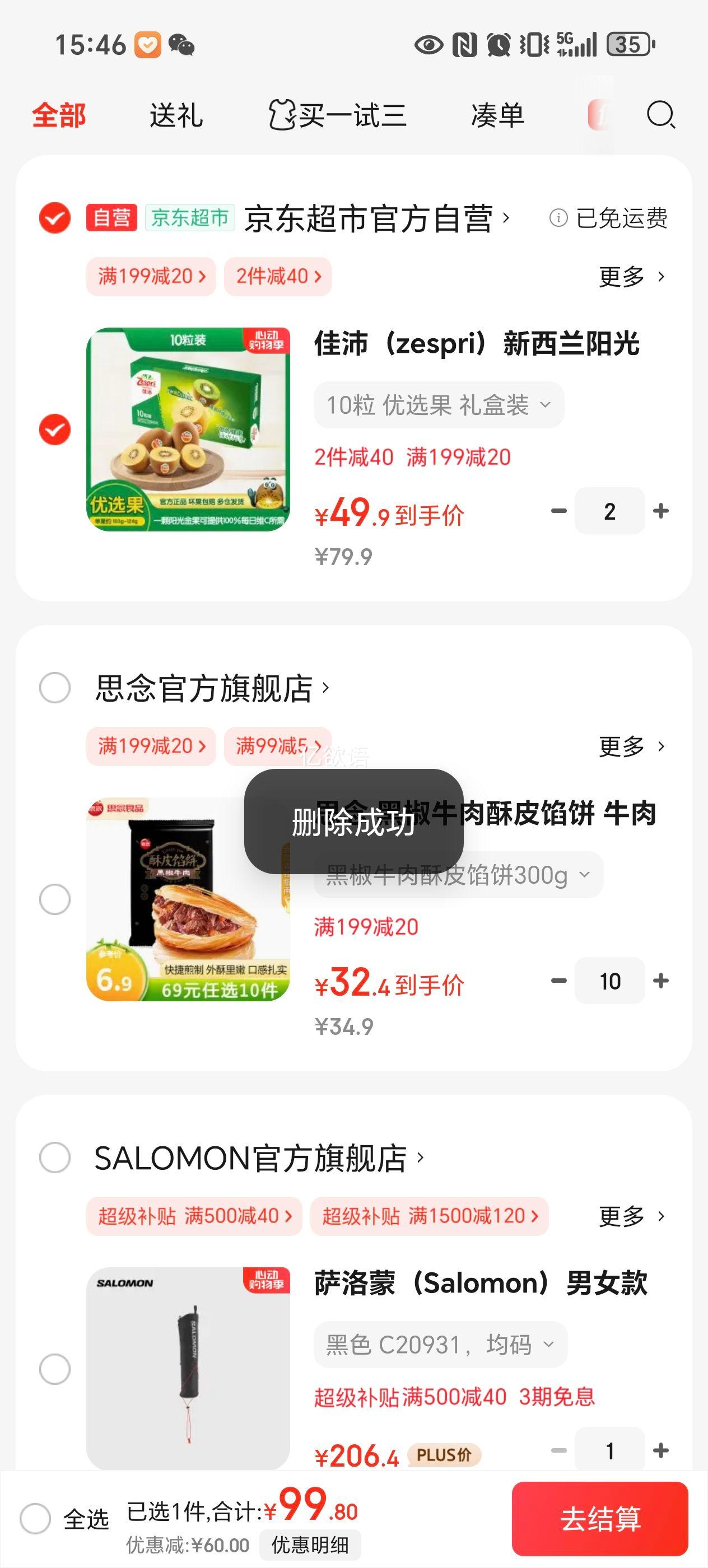Open the Zespri kiwi product image

[188, 430]
